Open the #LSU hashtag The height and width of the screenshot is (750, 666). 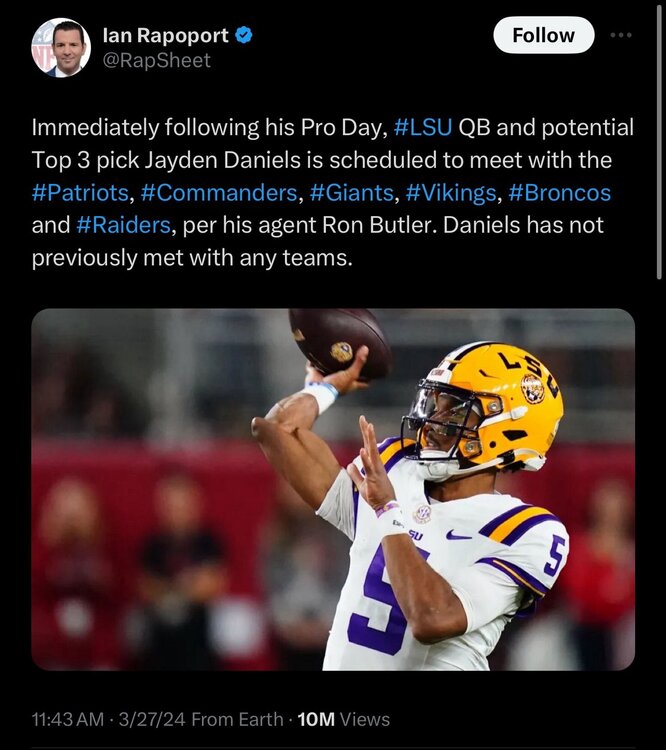424,128
